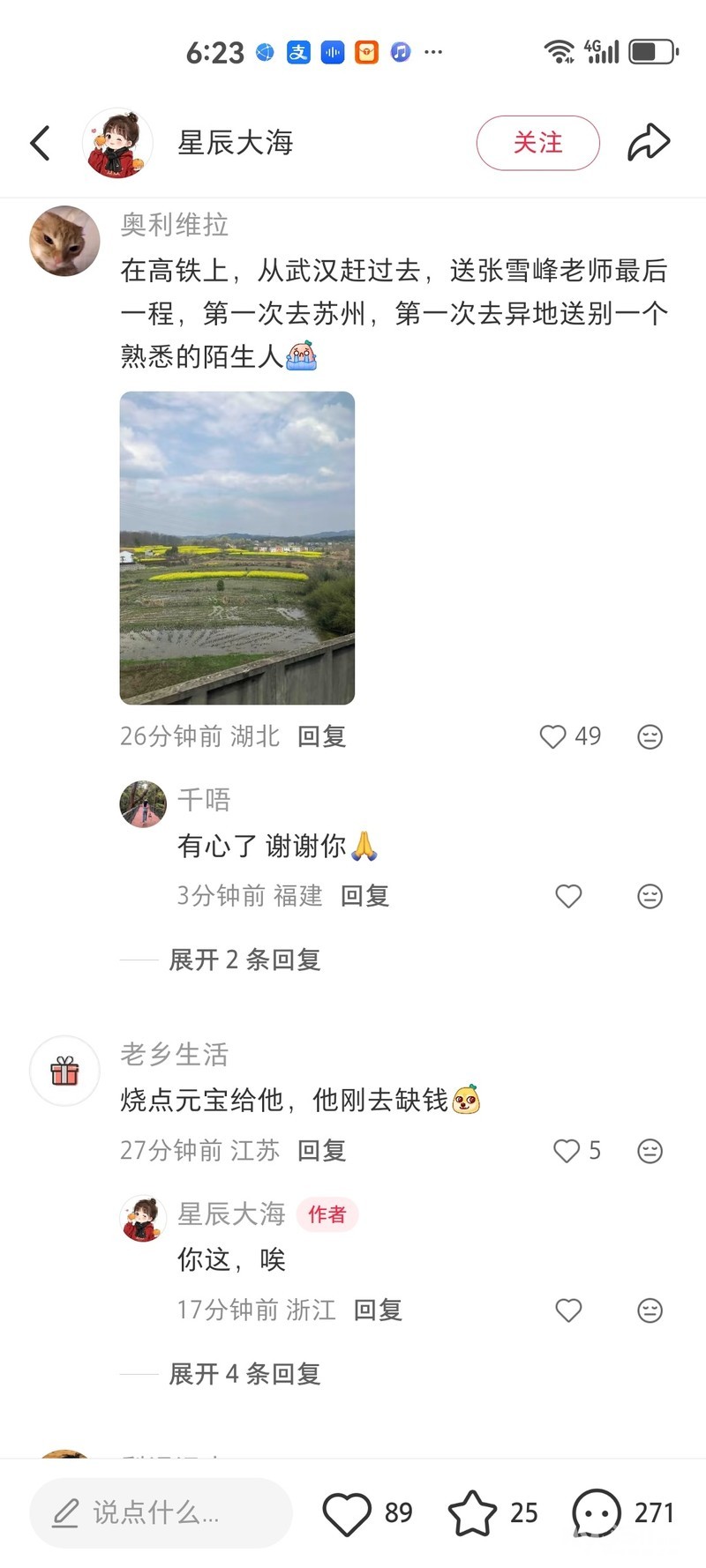Favorite the post with the star icon
706x1568 pixels.
tap(473, 1513)
